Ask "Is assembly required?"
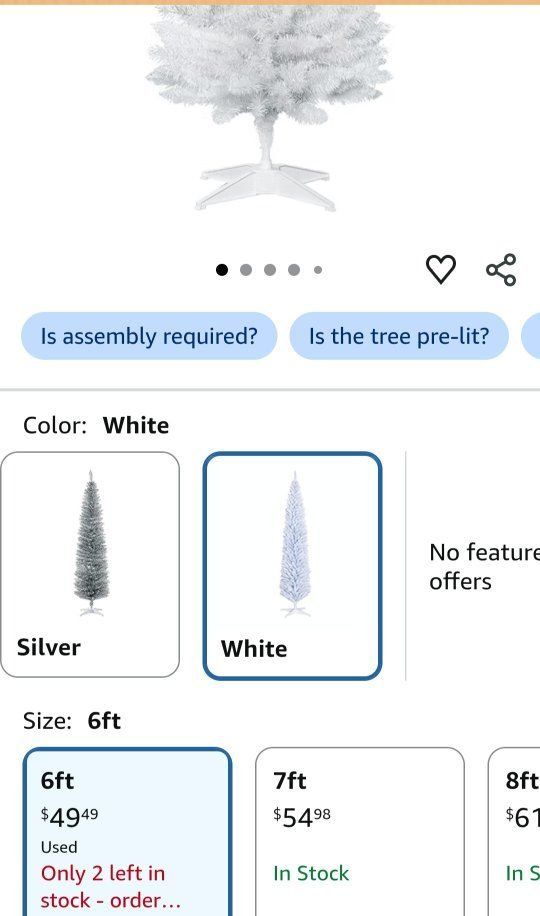The width and height of the screenshot is (540, 916). 149,336
